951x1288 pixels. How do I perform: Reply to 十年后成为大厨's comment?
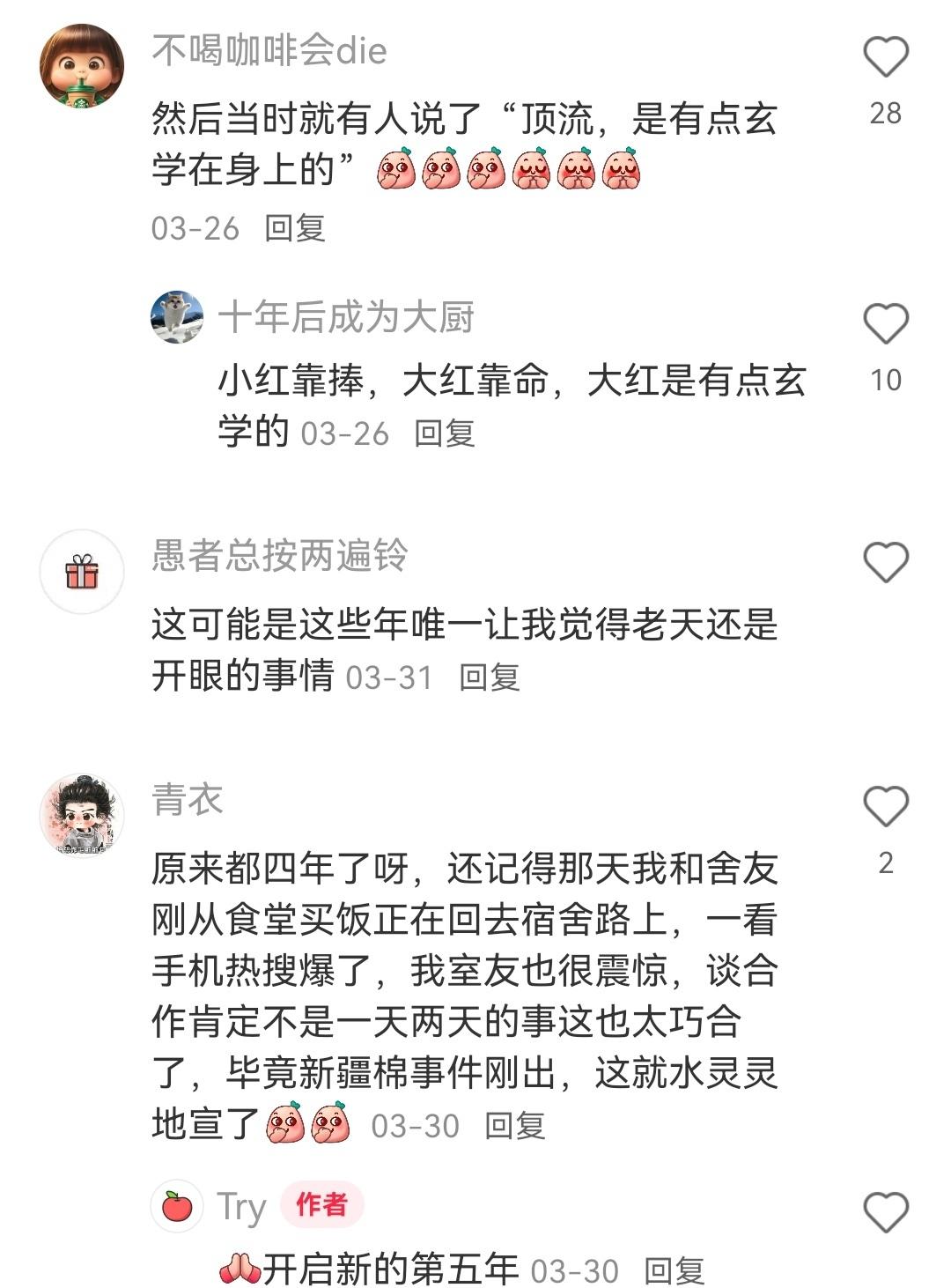click(x=445, y=433)
